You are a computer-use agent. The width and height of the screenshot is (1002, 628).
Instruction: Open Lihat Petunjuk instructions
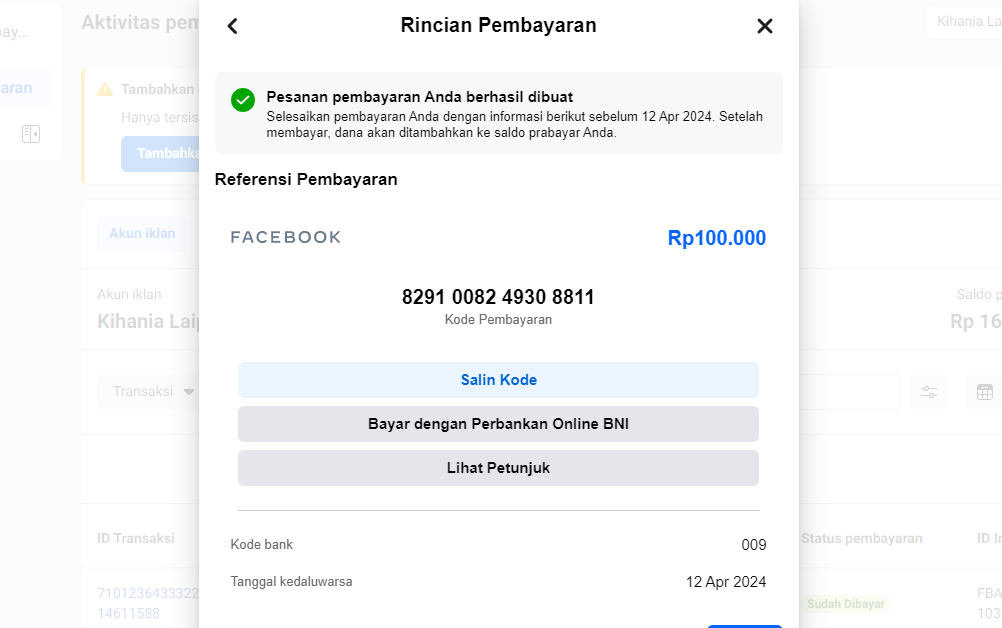tap(498, 468)
